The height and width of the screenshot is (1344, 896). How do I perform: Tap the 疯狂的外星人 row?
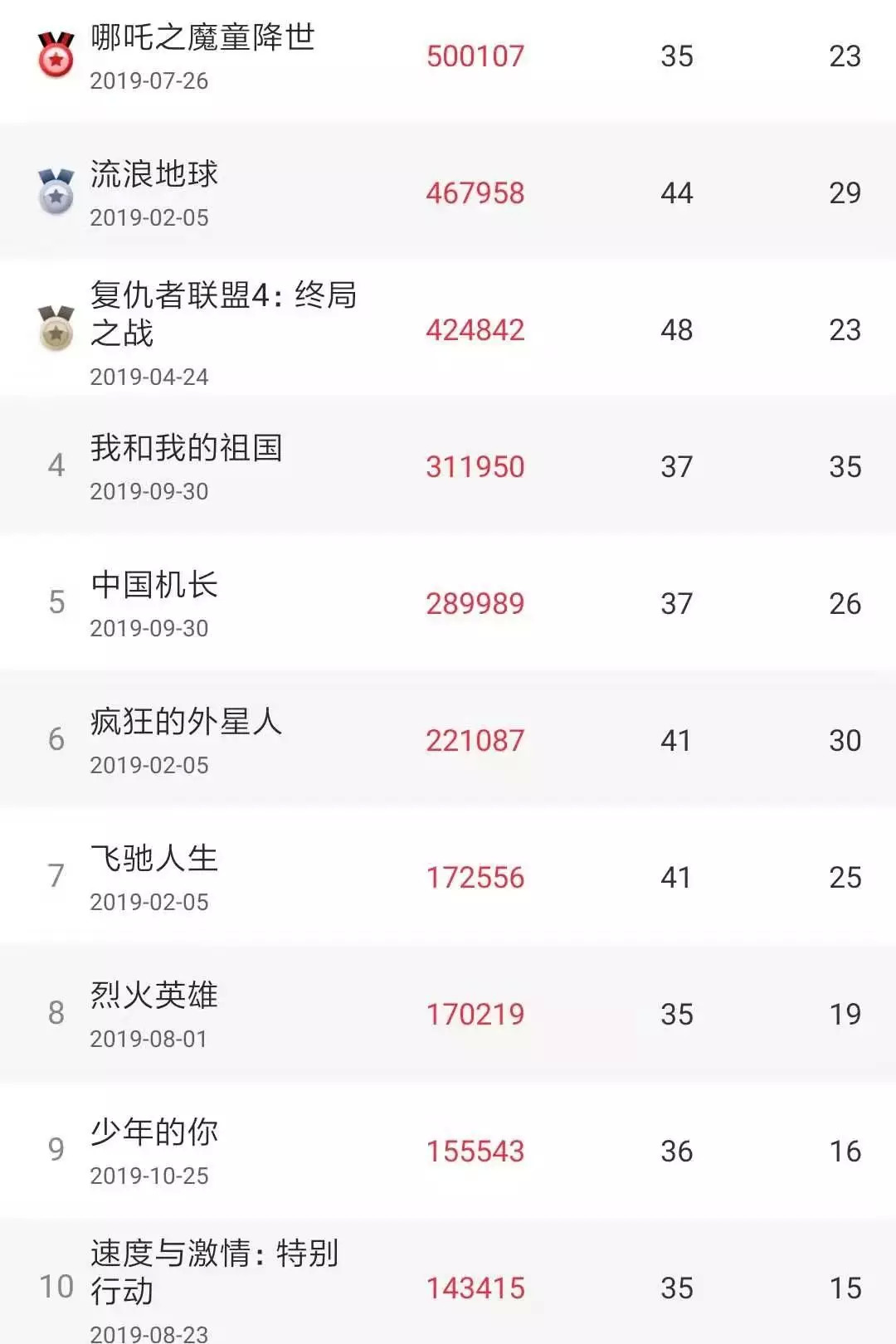(x=186, y=723)
